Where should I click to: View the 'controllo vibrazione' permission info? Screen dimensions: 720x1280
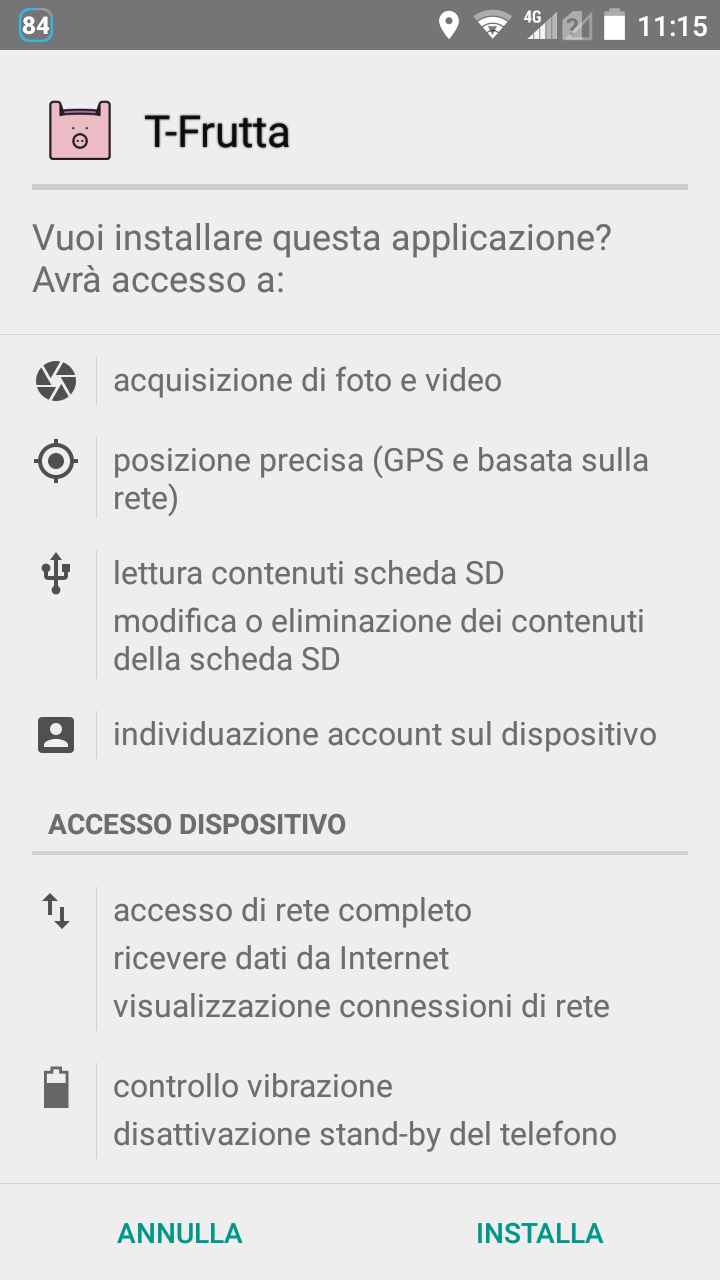pyautogui.click(x=253, y=1086)
